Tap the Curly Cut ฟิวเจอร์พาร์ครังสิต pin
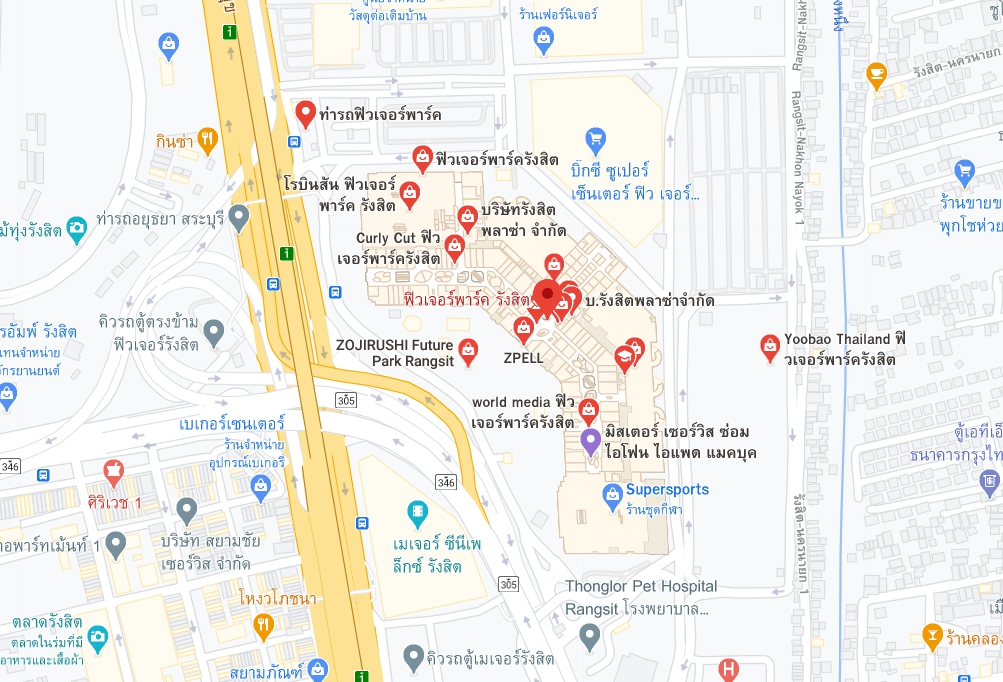1003x682 pixels. [x=455, y=246]
